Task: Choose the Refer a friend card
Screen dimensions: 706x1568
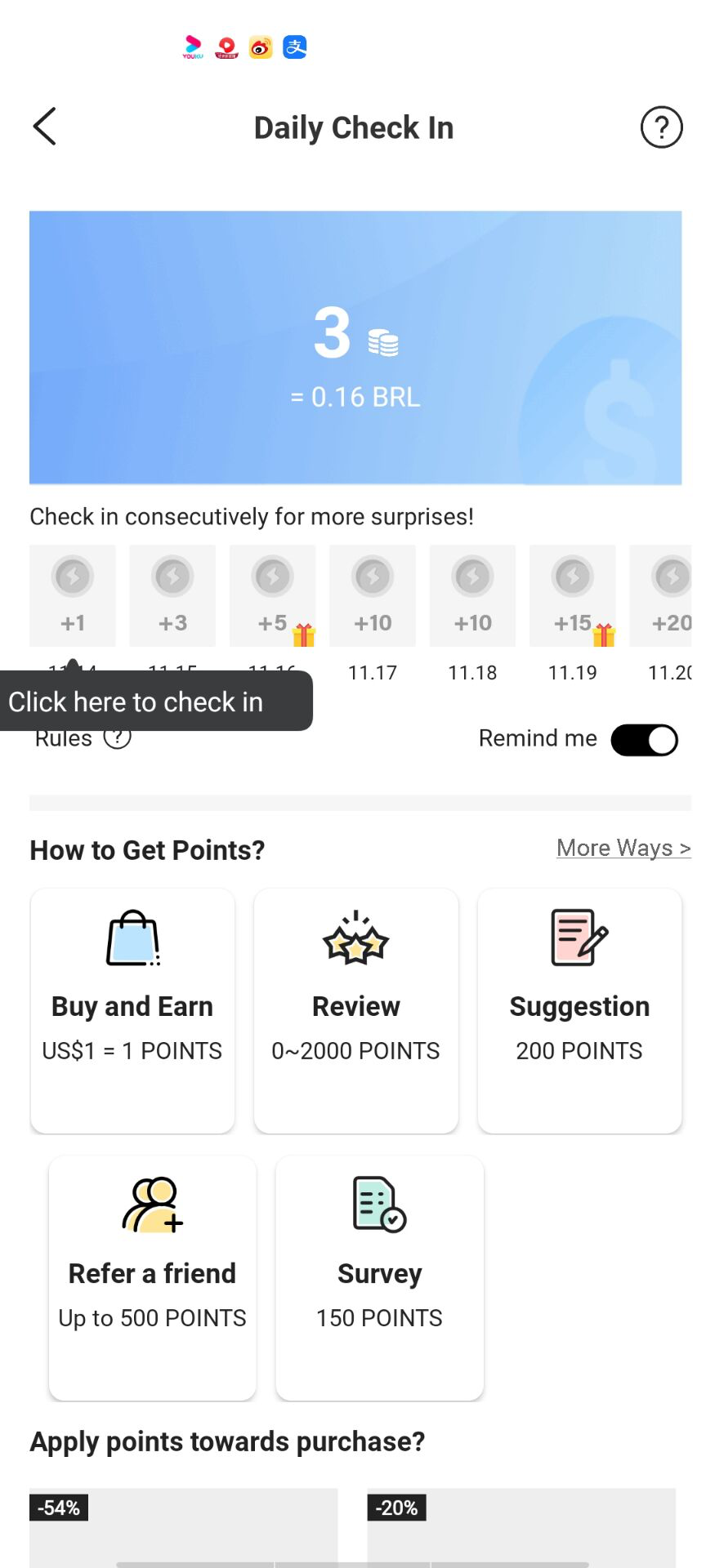Action: pos(153,1277)
